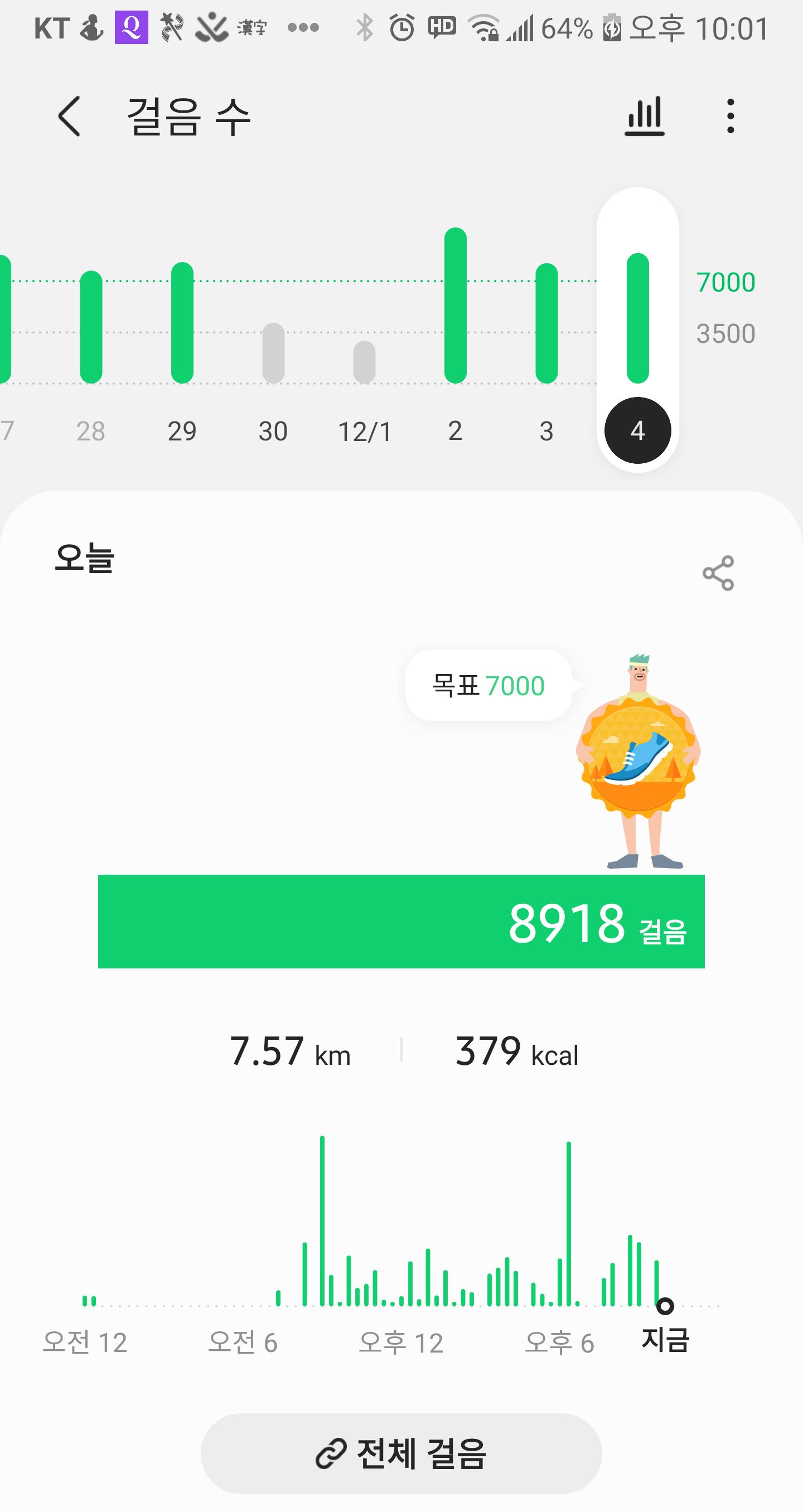The height and width of the screenshot is (1512, 803).
Task: Select the bar for day 28
Action: coord(91,326)
